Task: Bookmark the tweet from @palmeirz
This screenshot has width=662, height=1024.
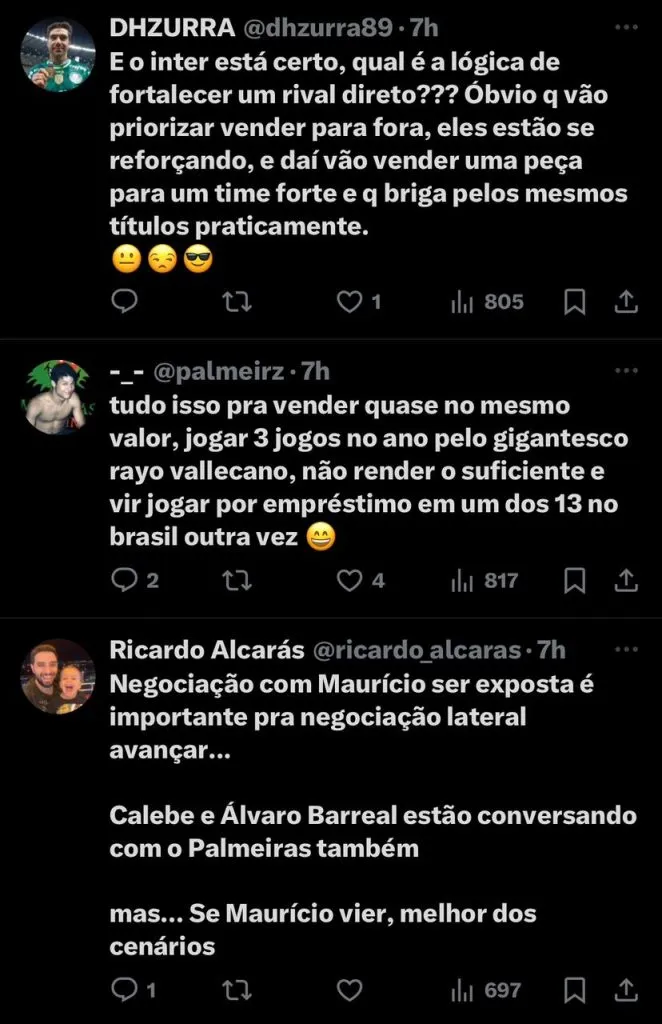Action: click(x=575, y=579)
